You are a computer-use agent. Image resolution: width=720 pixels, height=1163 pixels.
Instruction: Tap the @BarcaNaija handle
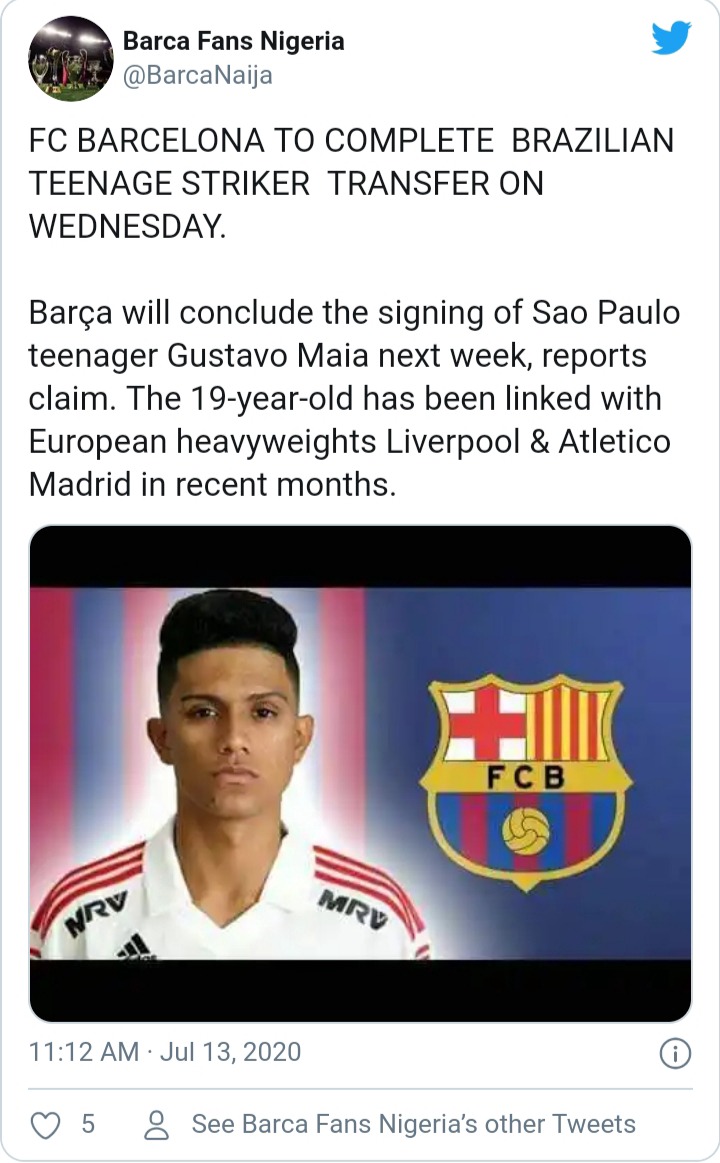click(x=197, y=76)
